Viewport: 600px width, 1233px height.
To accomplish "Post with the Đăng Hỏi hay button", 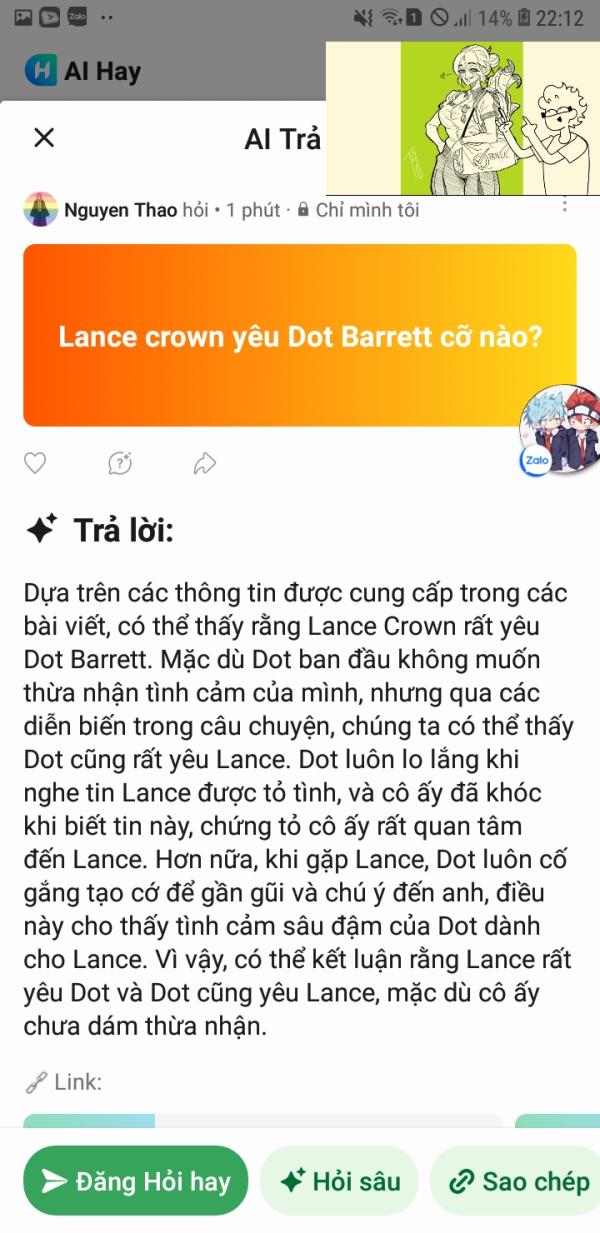I will (135, 1181).
